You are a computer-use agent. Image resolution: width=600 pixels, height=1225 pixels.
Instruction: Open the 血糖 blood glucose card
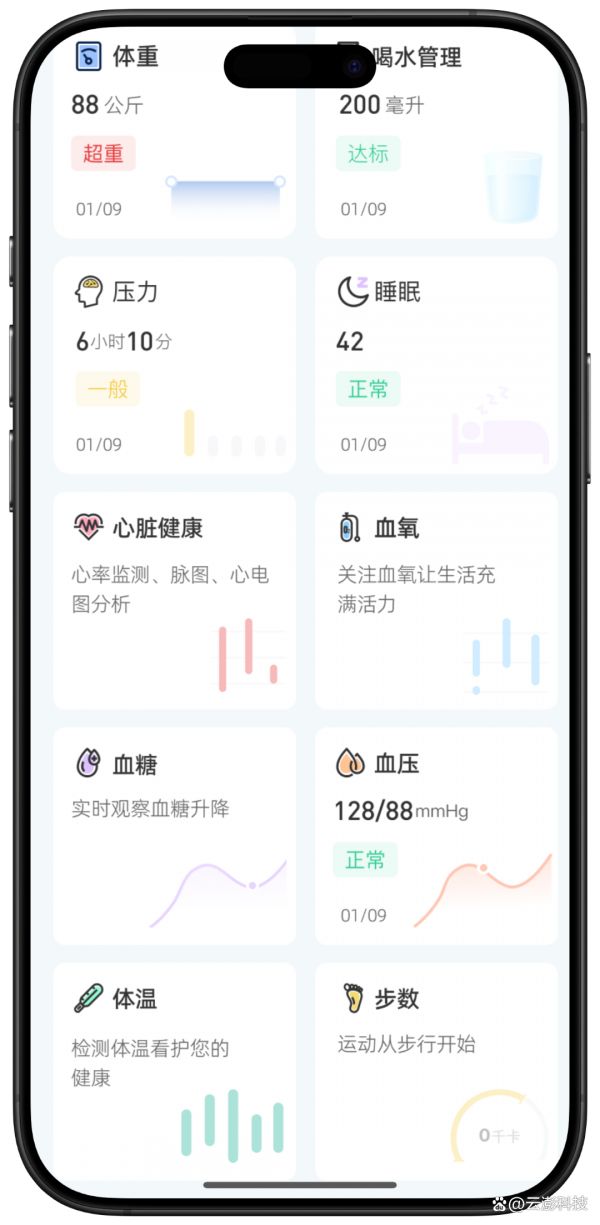[x=174, y=836]
